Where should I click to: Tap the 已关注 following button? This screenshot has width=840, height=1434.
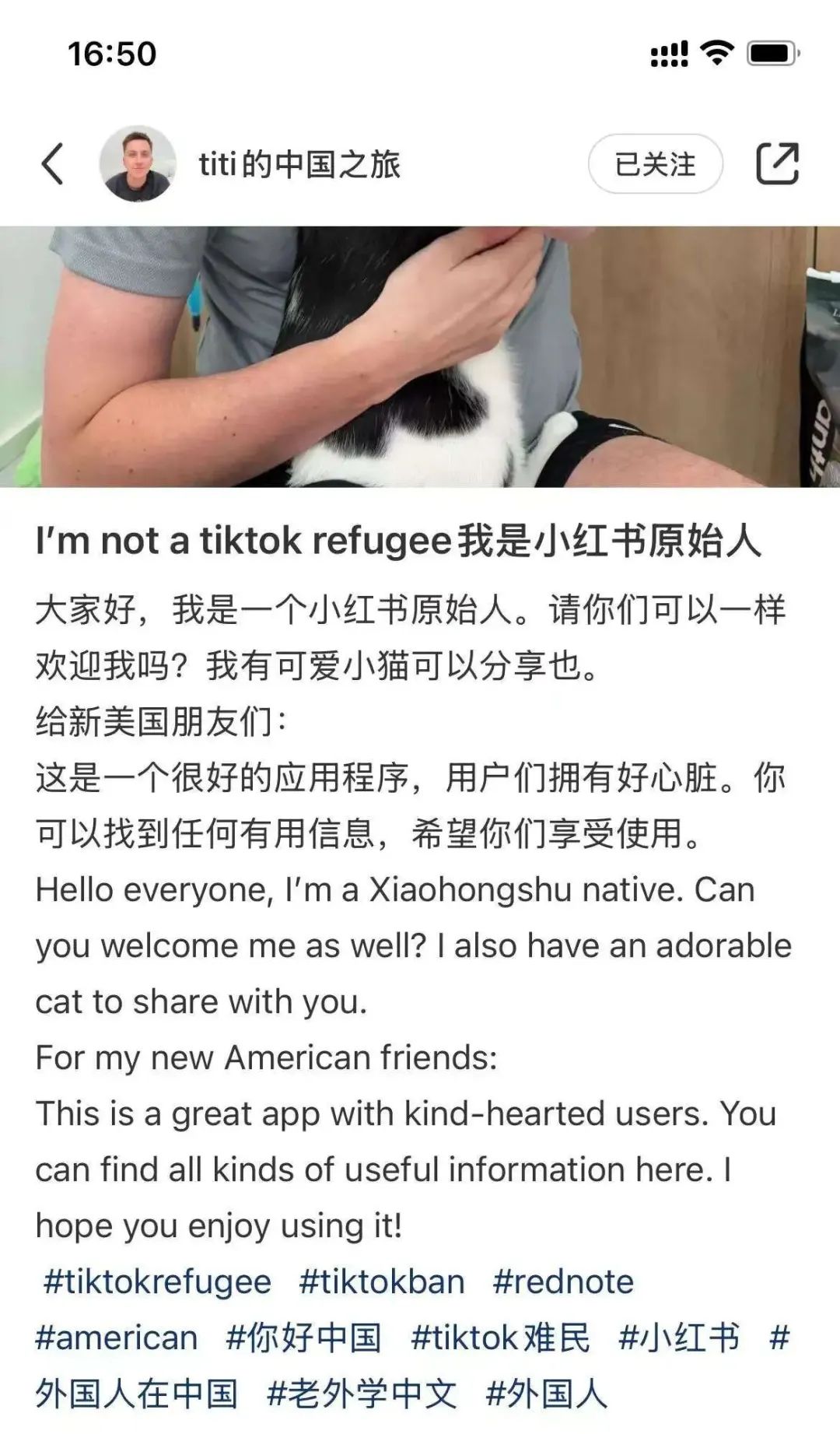[x=655, y=164]
